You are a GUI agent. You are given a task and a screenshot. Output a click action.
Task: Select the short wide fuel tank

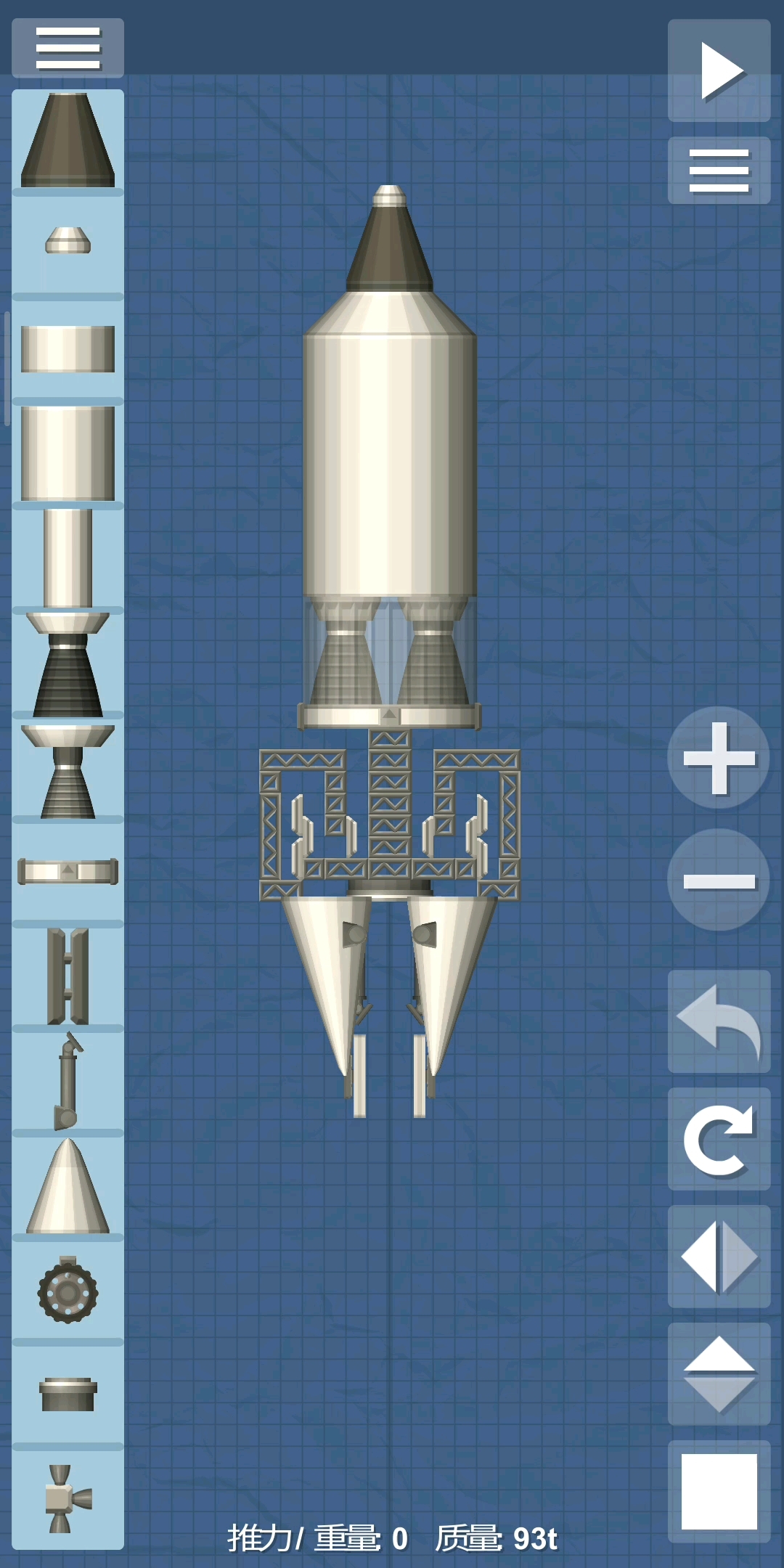(68, 349)
